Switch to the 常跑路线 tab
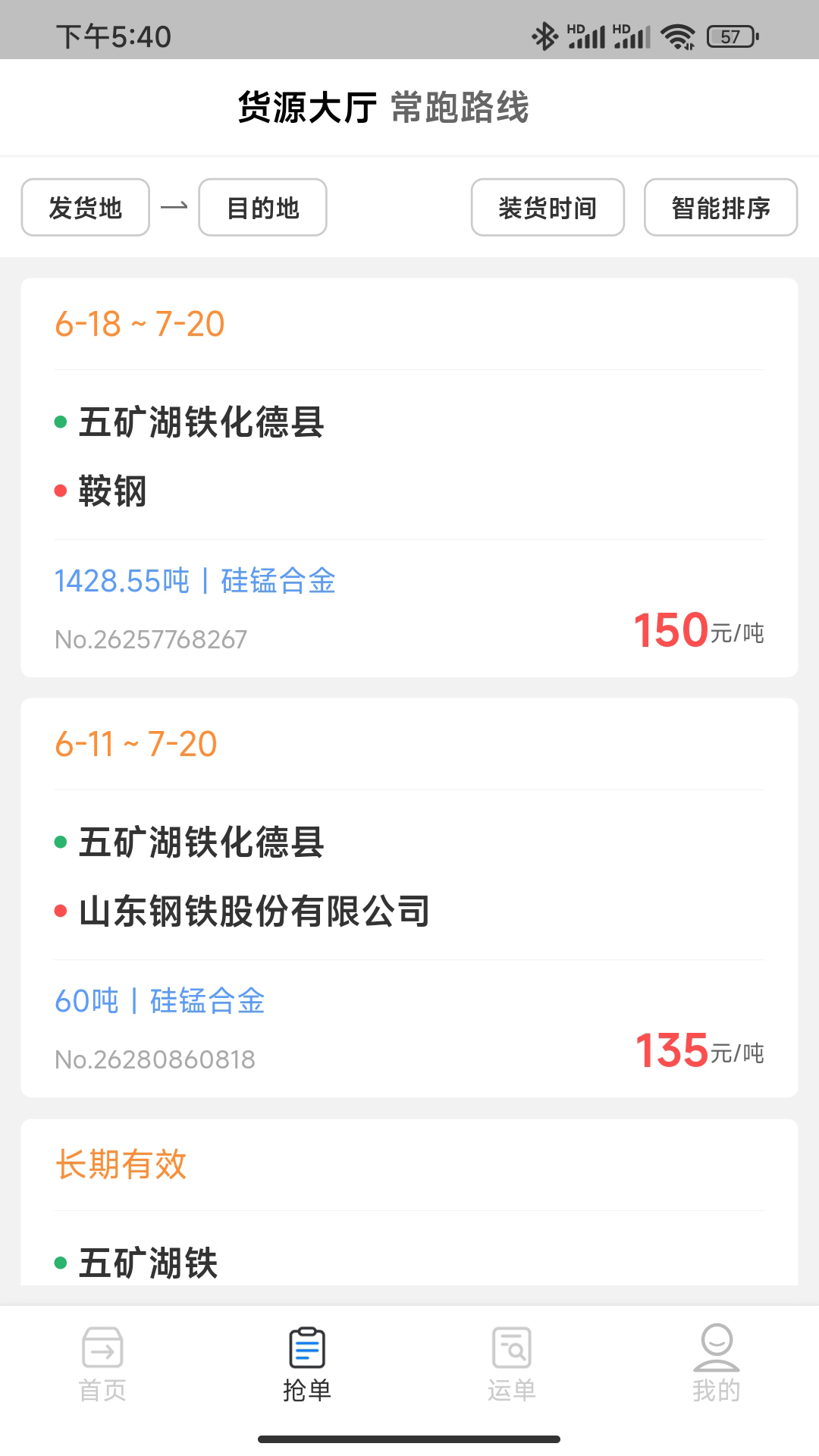819x1456 pixels. point(460,107)
